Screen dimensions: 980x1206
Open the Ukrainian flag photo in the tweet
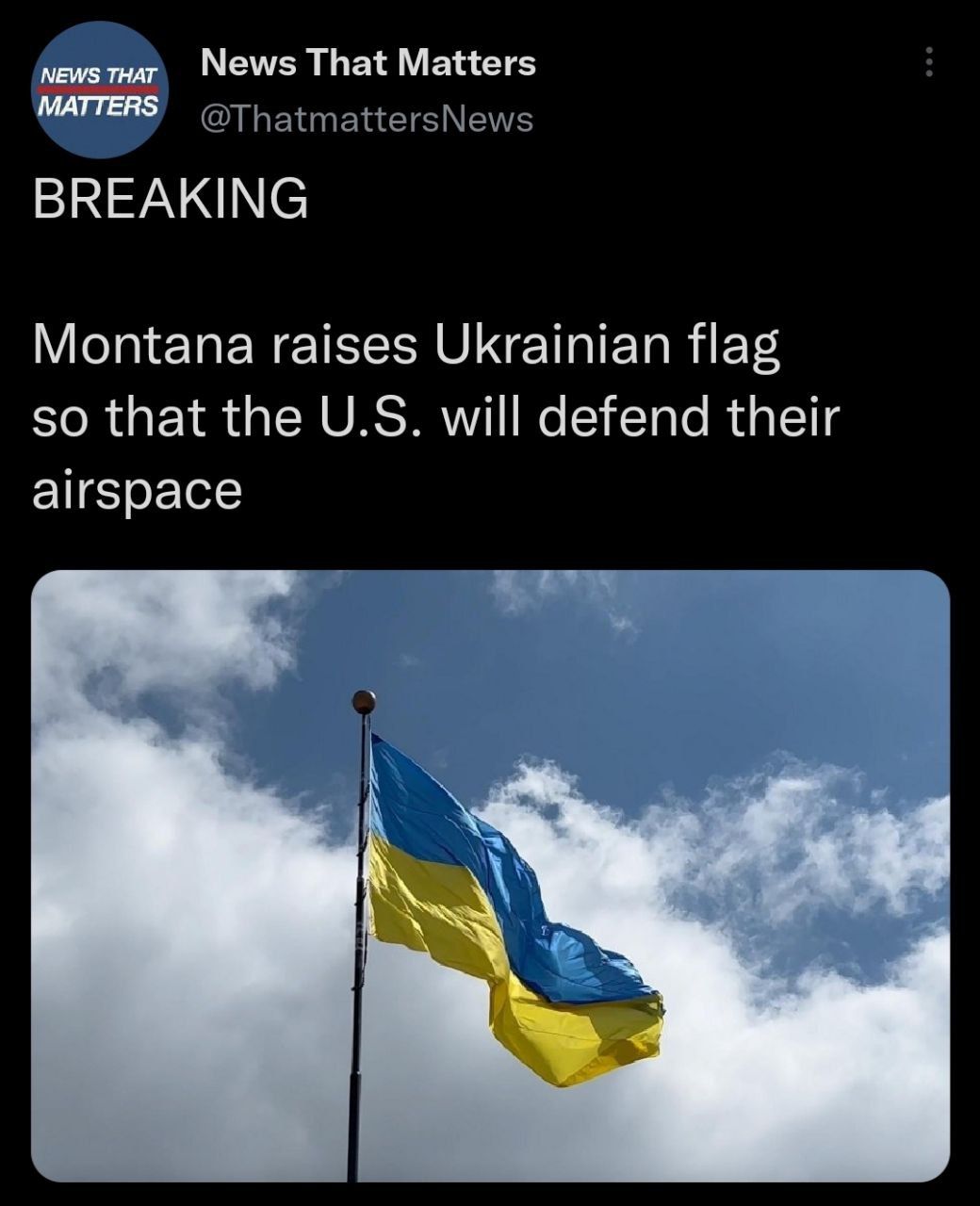pos(490,874)
